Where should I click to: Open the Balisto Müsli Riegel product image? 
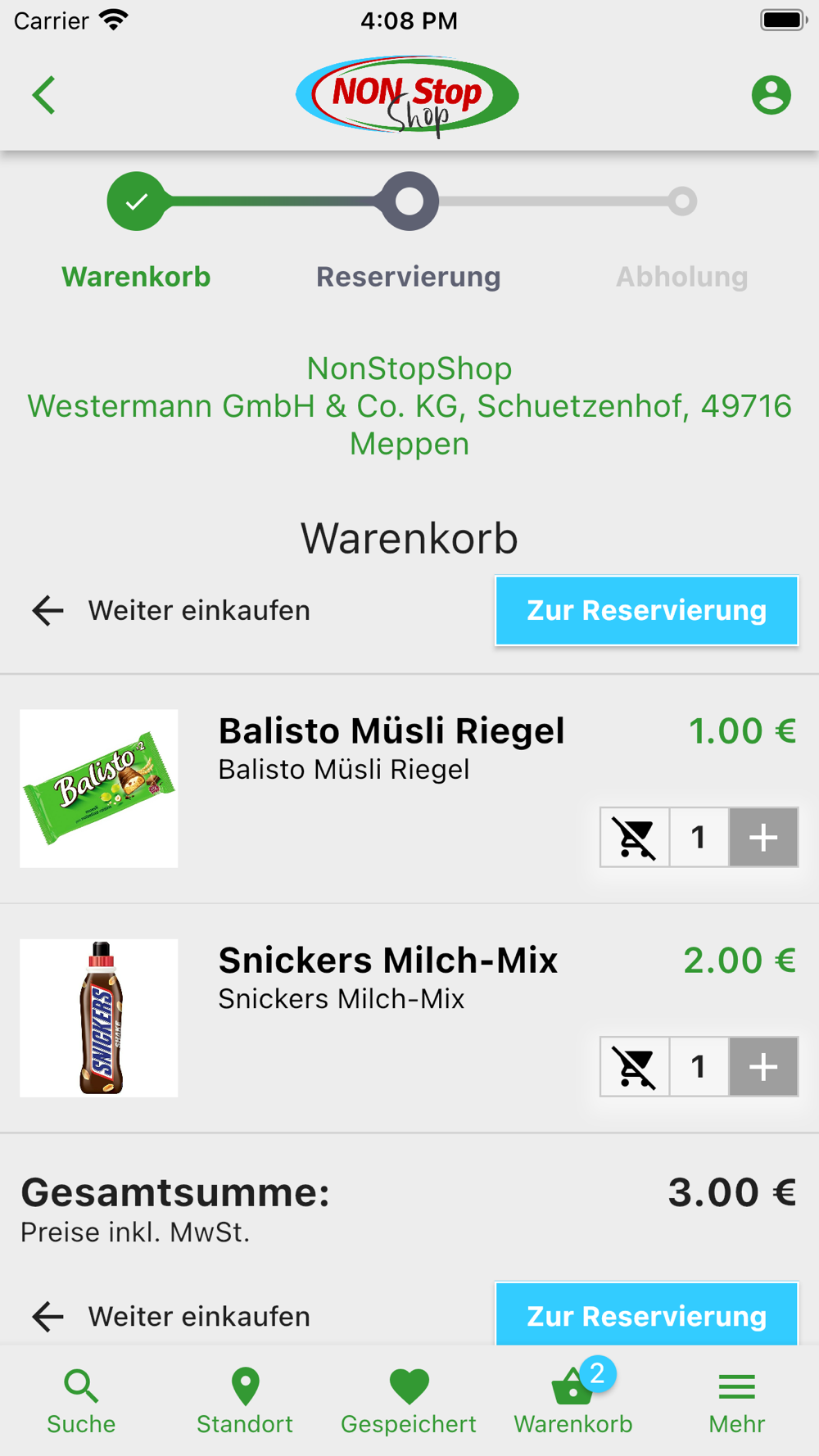99,789
